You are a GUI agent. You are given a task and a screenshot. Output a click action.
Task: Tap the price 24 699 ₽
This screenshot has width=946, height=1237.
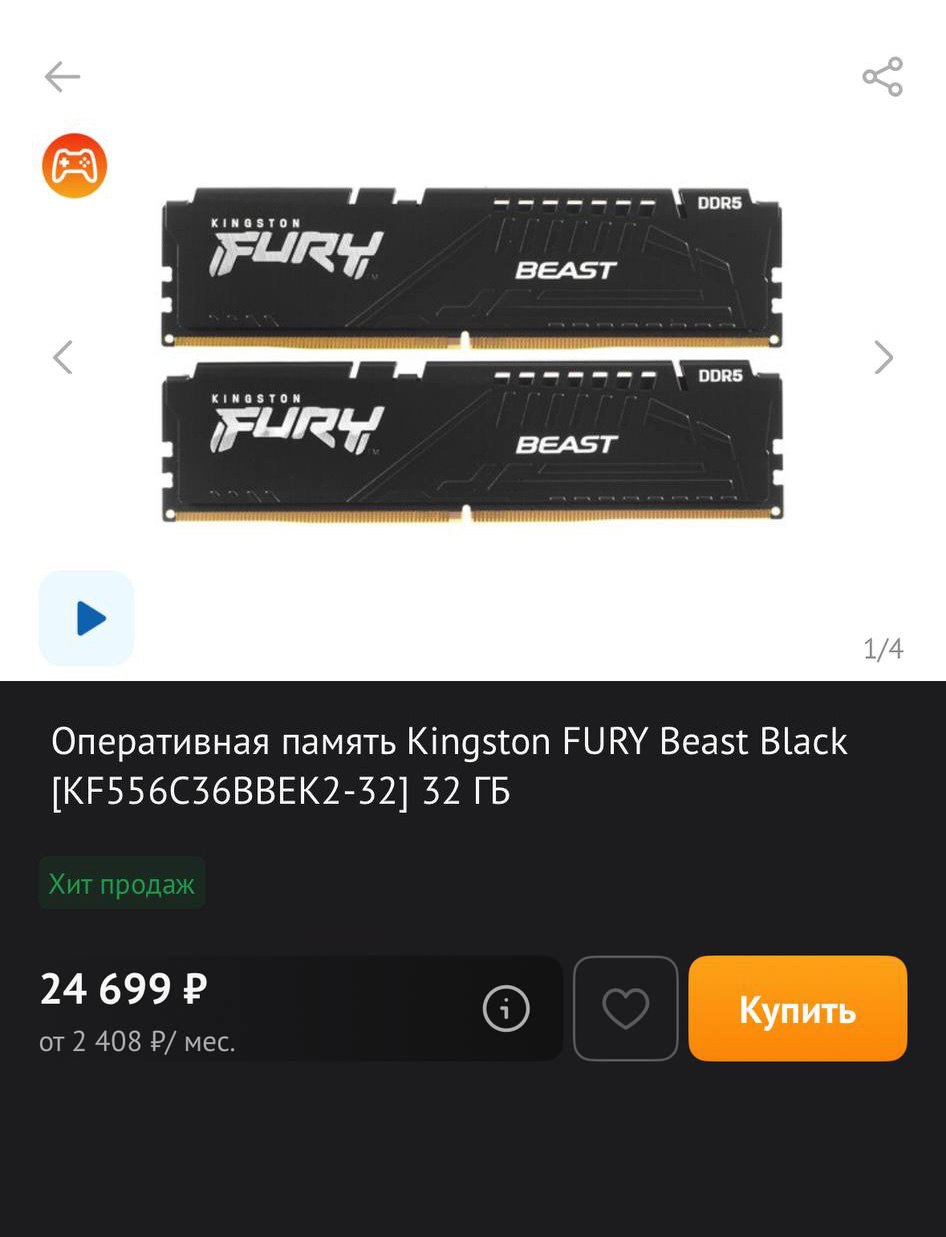pos(122,988)
